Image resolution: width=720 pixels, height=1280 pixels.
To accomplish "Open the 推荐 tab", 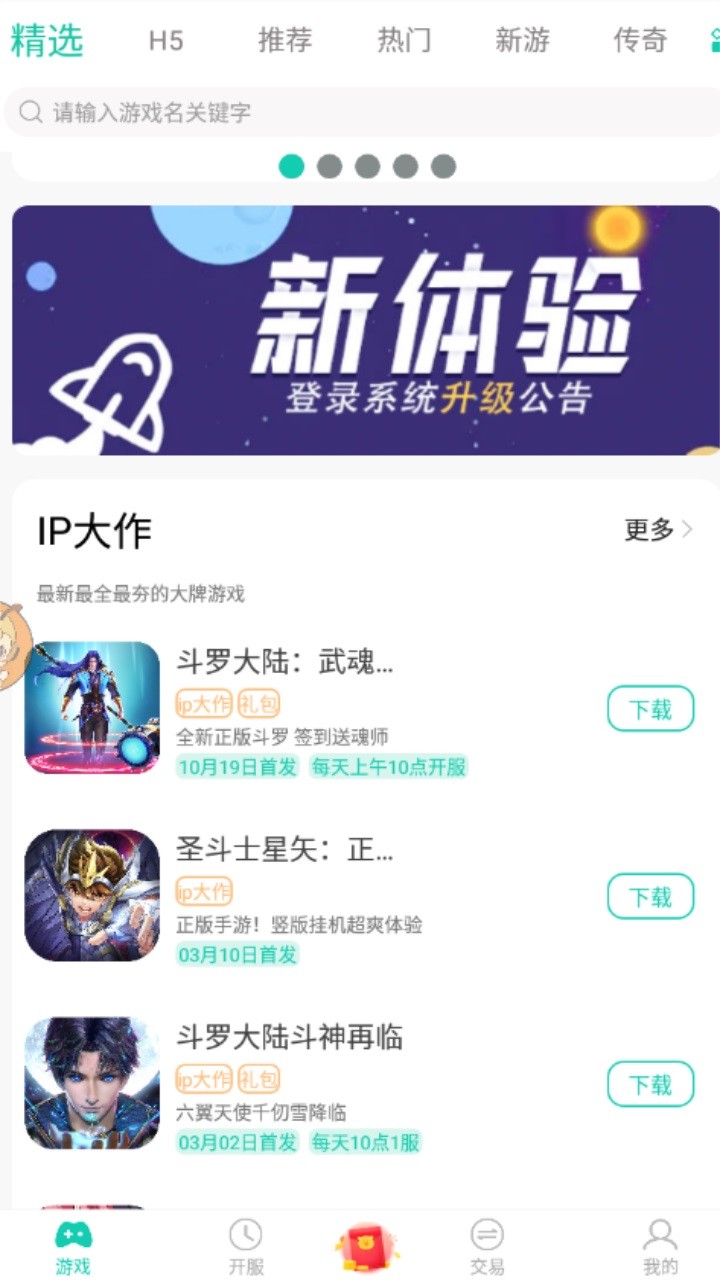I will [285, 41].
